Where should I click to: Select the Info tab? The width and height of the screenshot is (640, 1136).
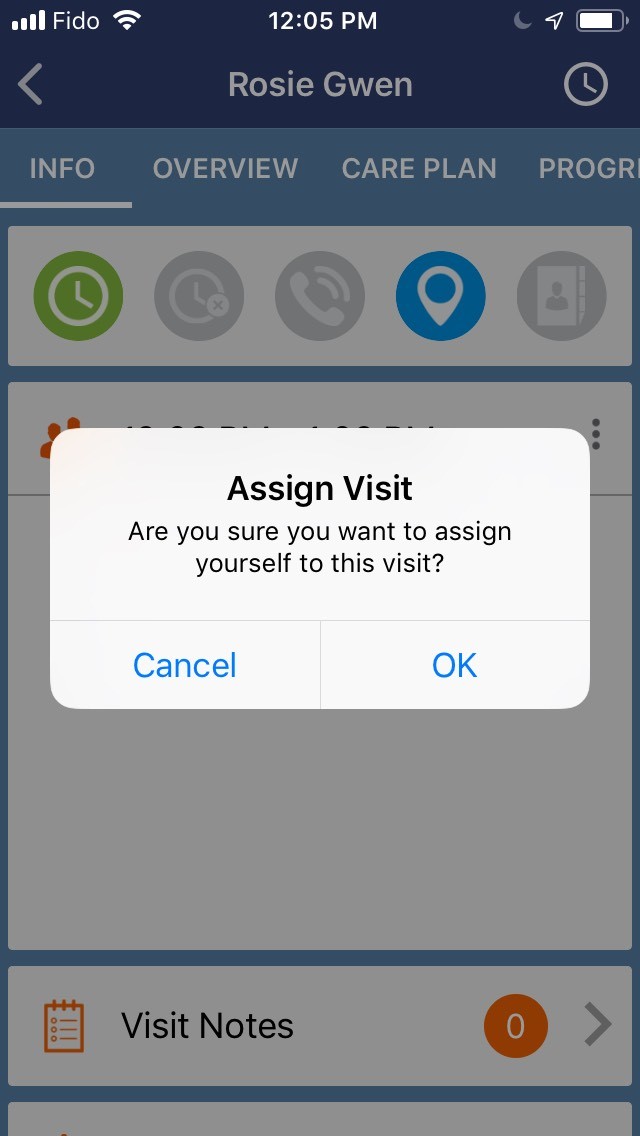click(x=62, y=168)
